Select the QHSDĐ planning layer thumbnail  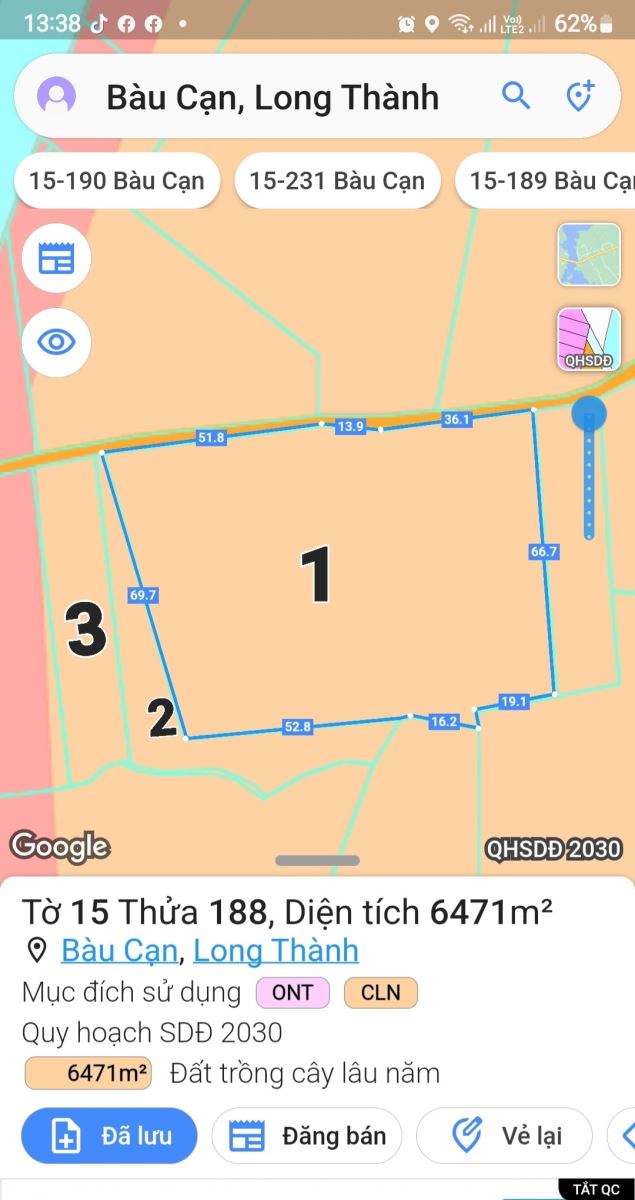tap(589, 339)
